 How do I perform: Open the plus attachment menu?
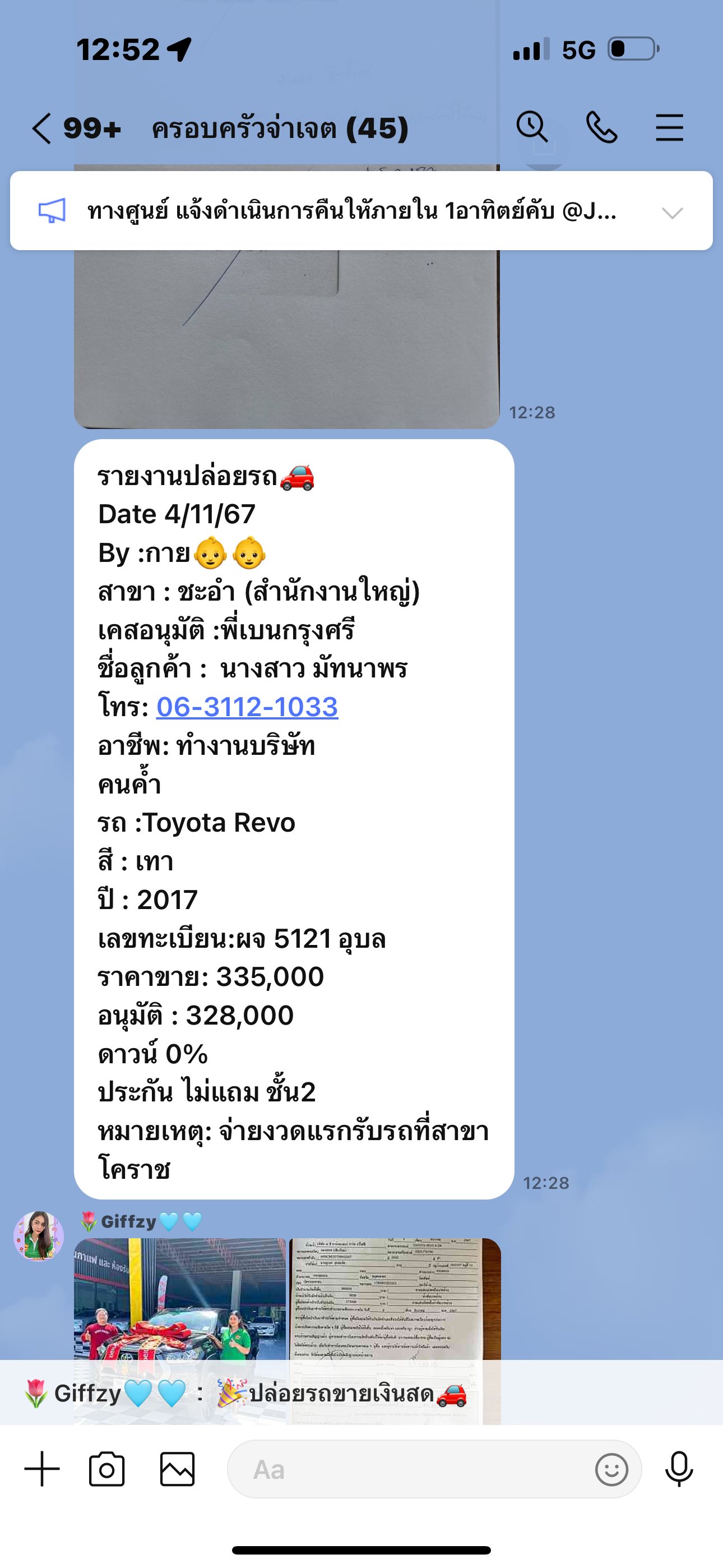point(42,1469)
